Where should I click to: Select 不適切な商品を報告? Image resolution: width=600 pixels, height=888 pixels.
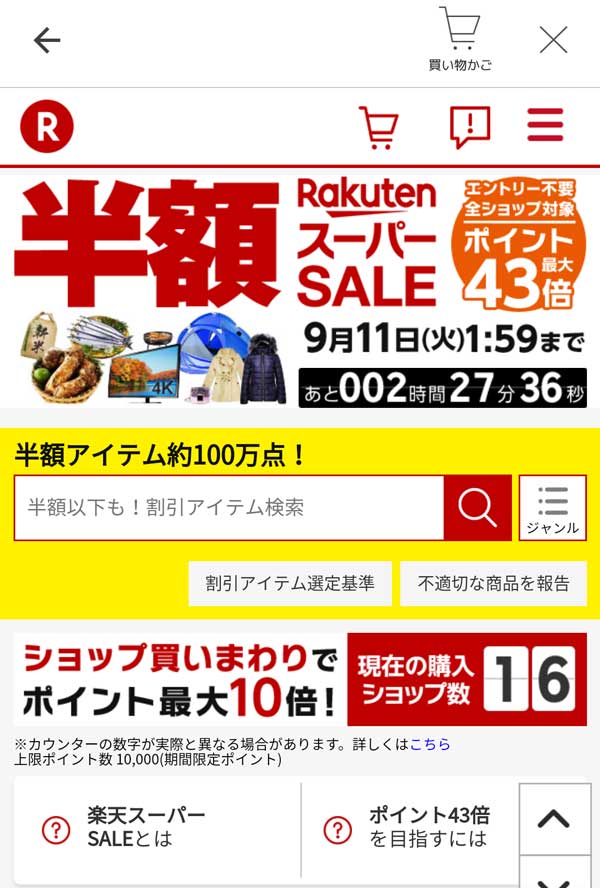click(493, 583)
